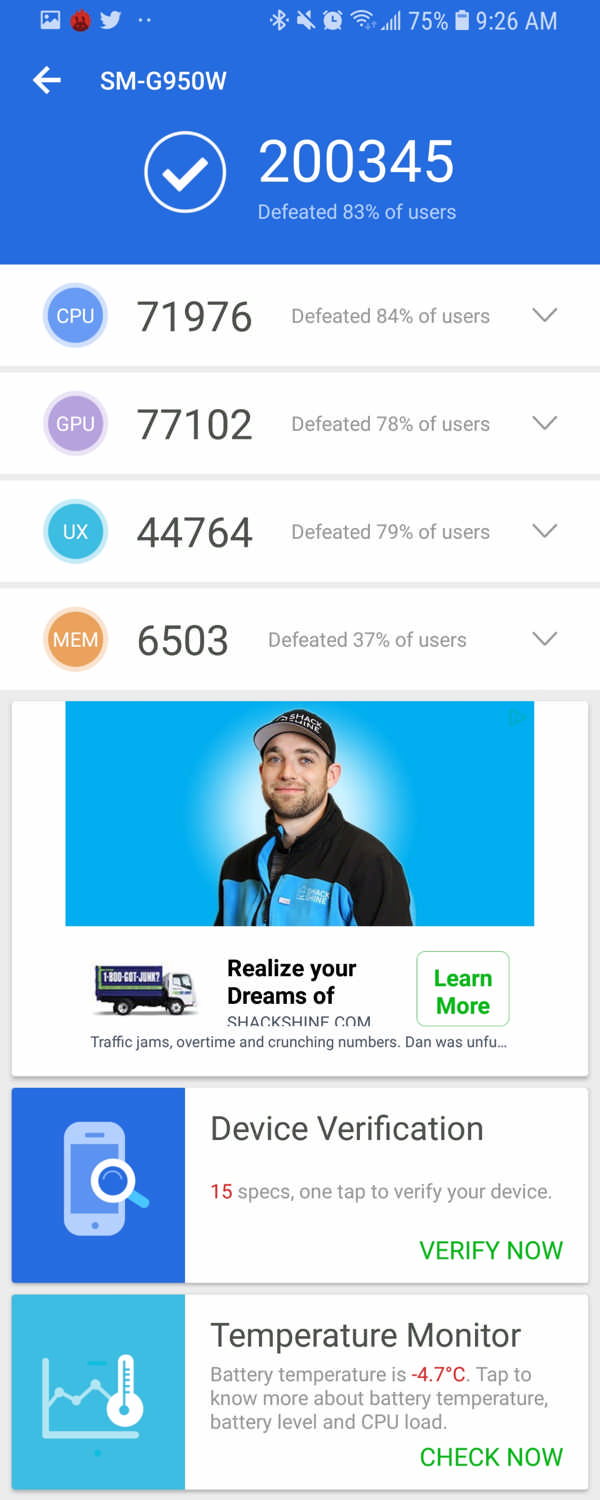
Task: Tap VERIFY NOW for device verification
Action: 490,1250
